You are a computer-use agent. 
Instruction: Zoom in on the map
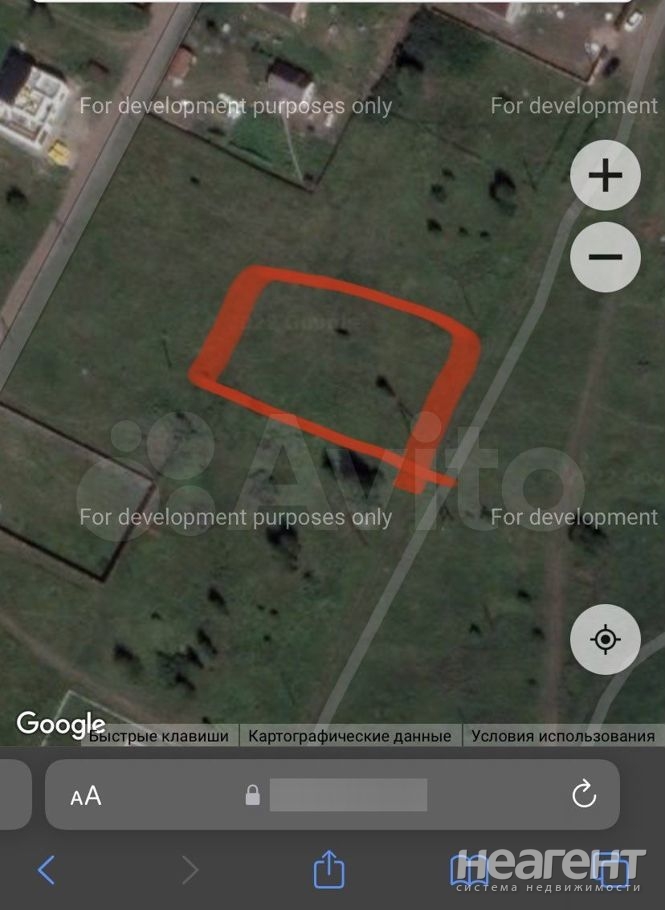(604, 176)
